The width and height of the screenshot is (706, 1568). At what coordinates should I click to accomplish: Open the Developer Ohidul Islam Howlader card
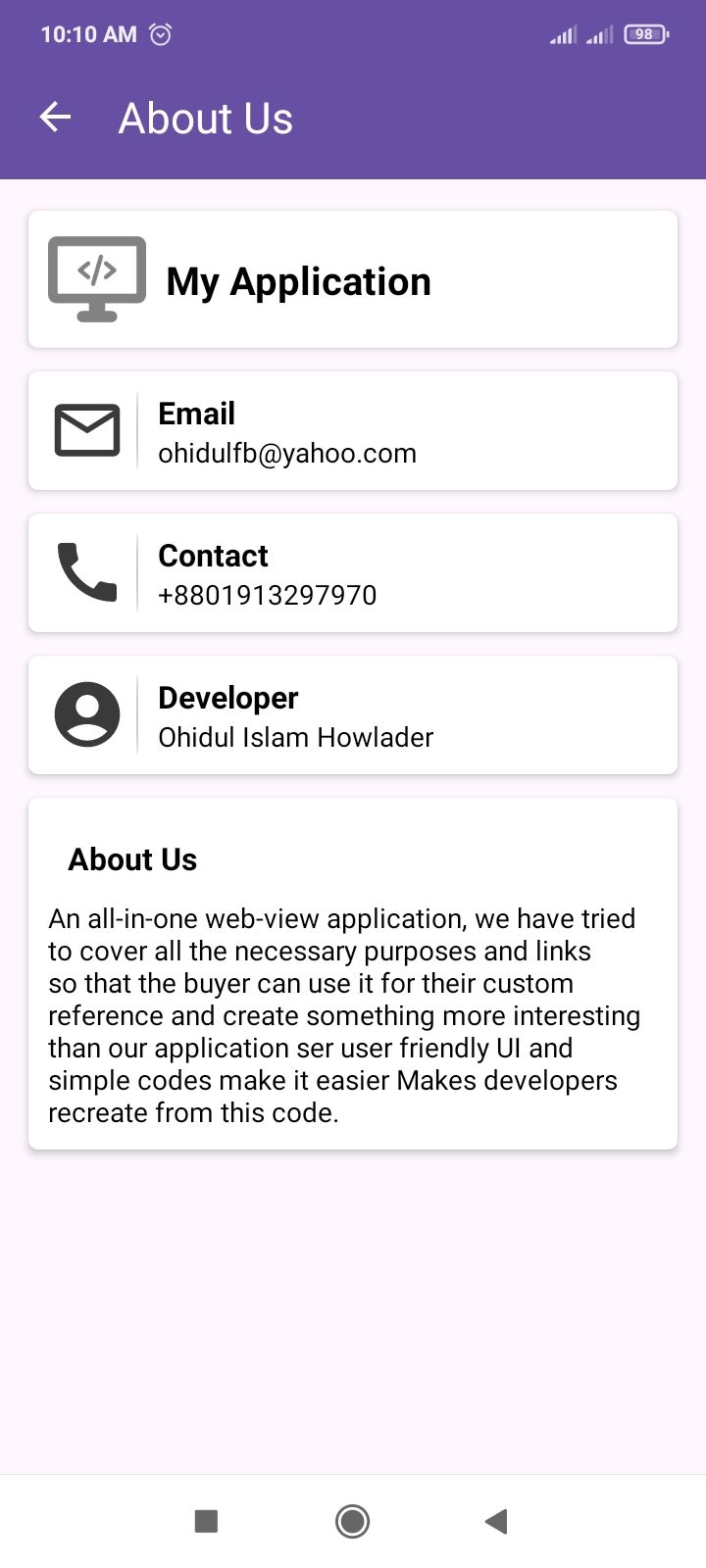(353, 715)
